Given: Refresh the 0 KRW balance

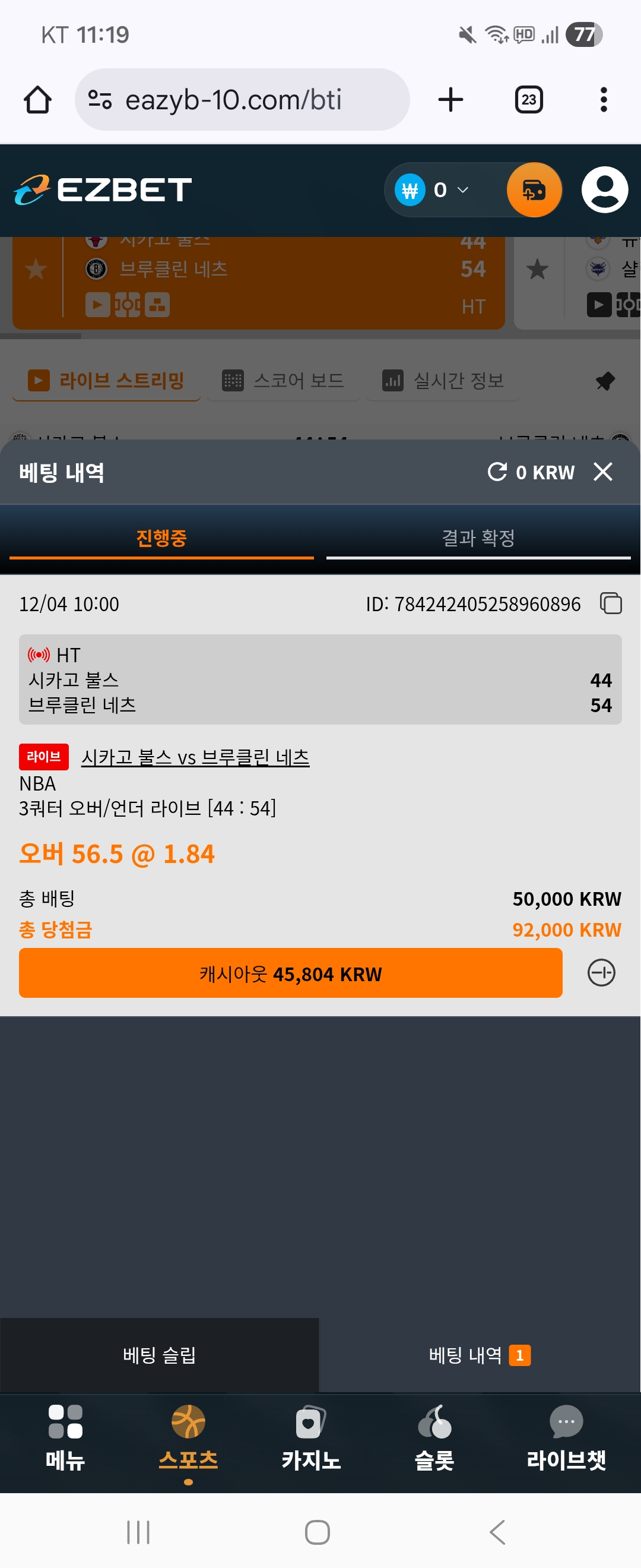Looking at the screenshot, I should pyautogui.click(x=497, y=472).
